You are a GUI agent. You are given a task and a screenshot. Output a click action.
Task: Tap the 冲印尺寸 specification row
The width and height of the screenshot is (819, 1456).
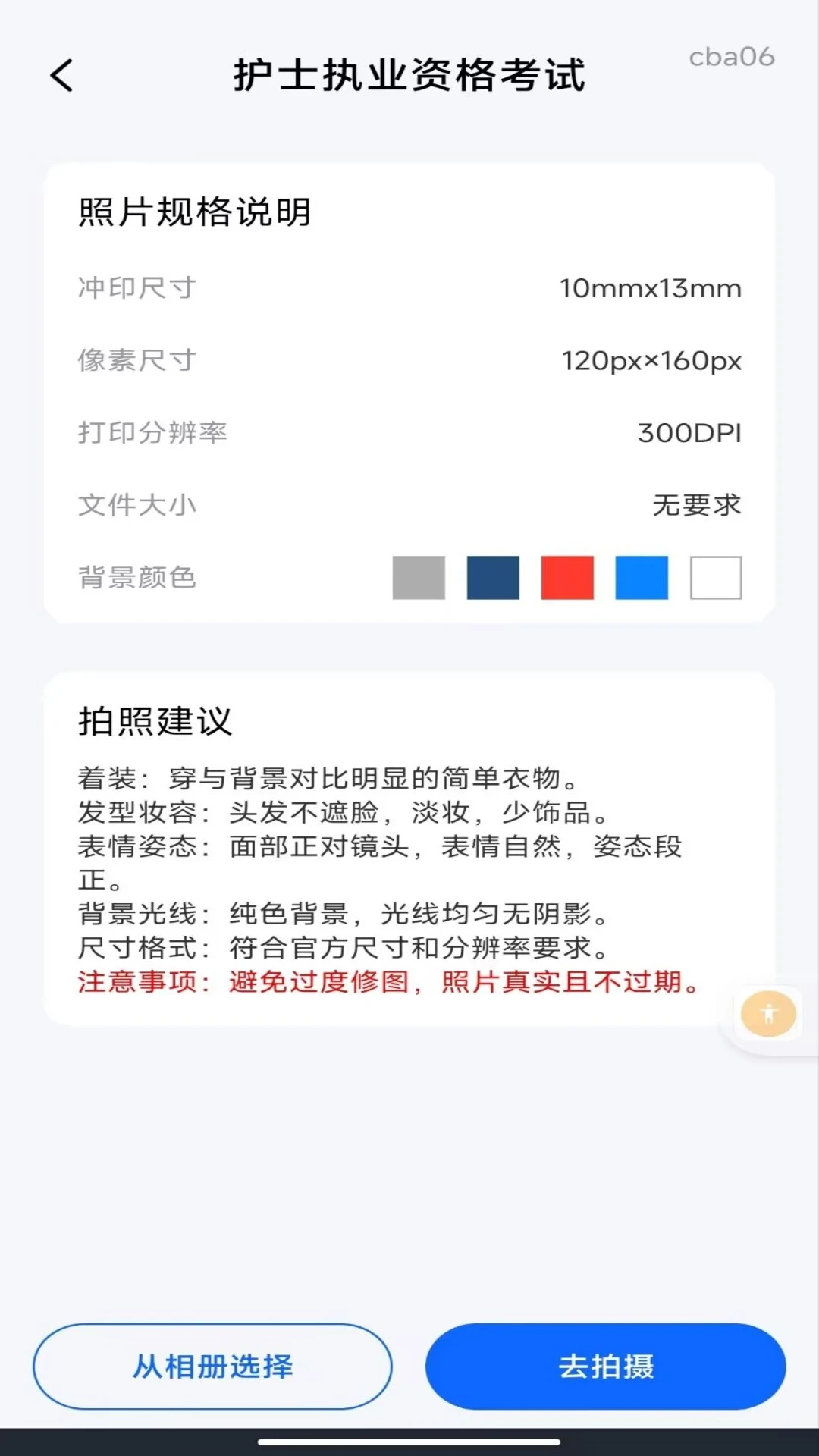(x=136, y=287)
